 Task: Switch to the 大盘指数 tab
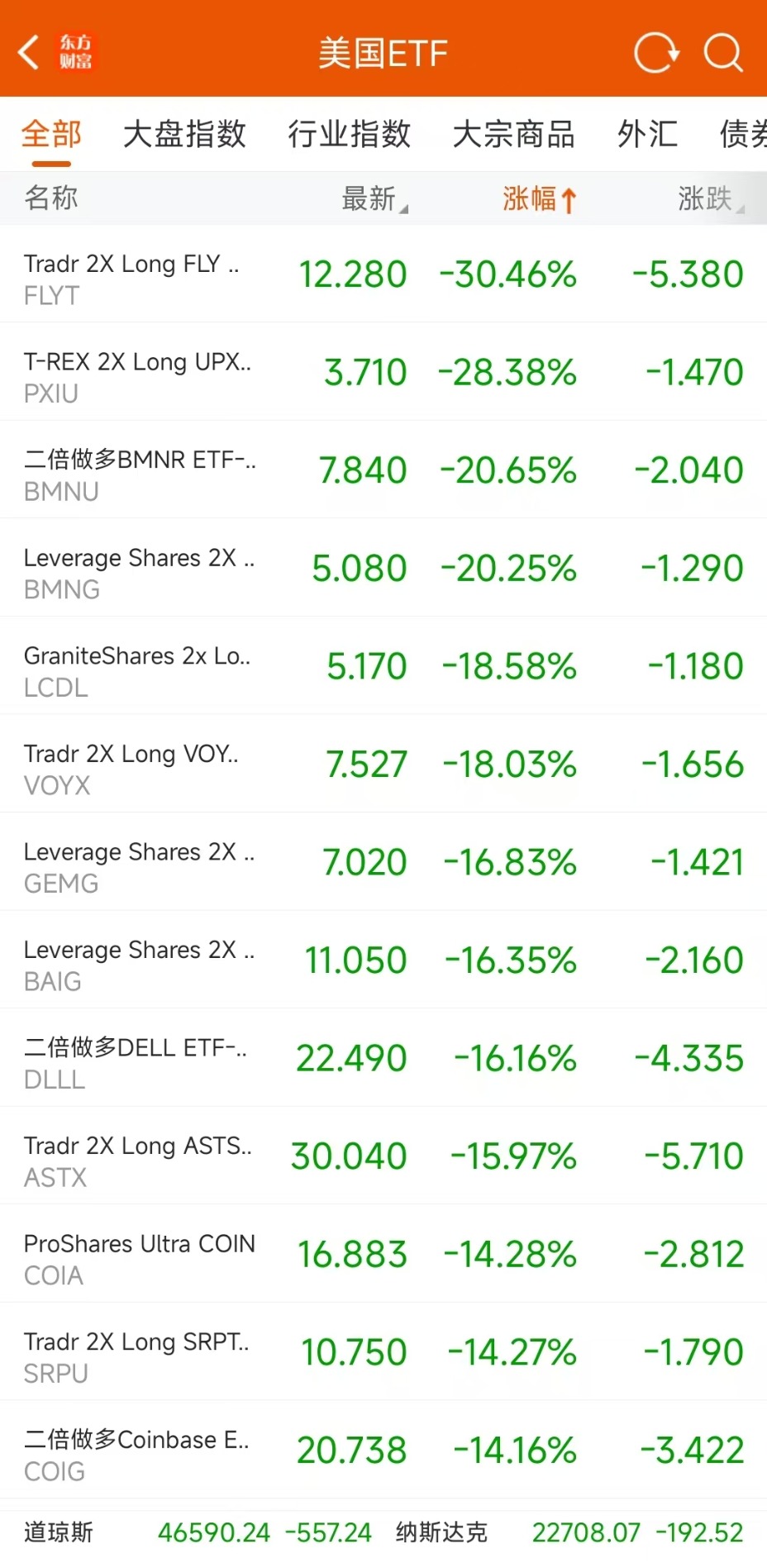click(184, 134)
